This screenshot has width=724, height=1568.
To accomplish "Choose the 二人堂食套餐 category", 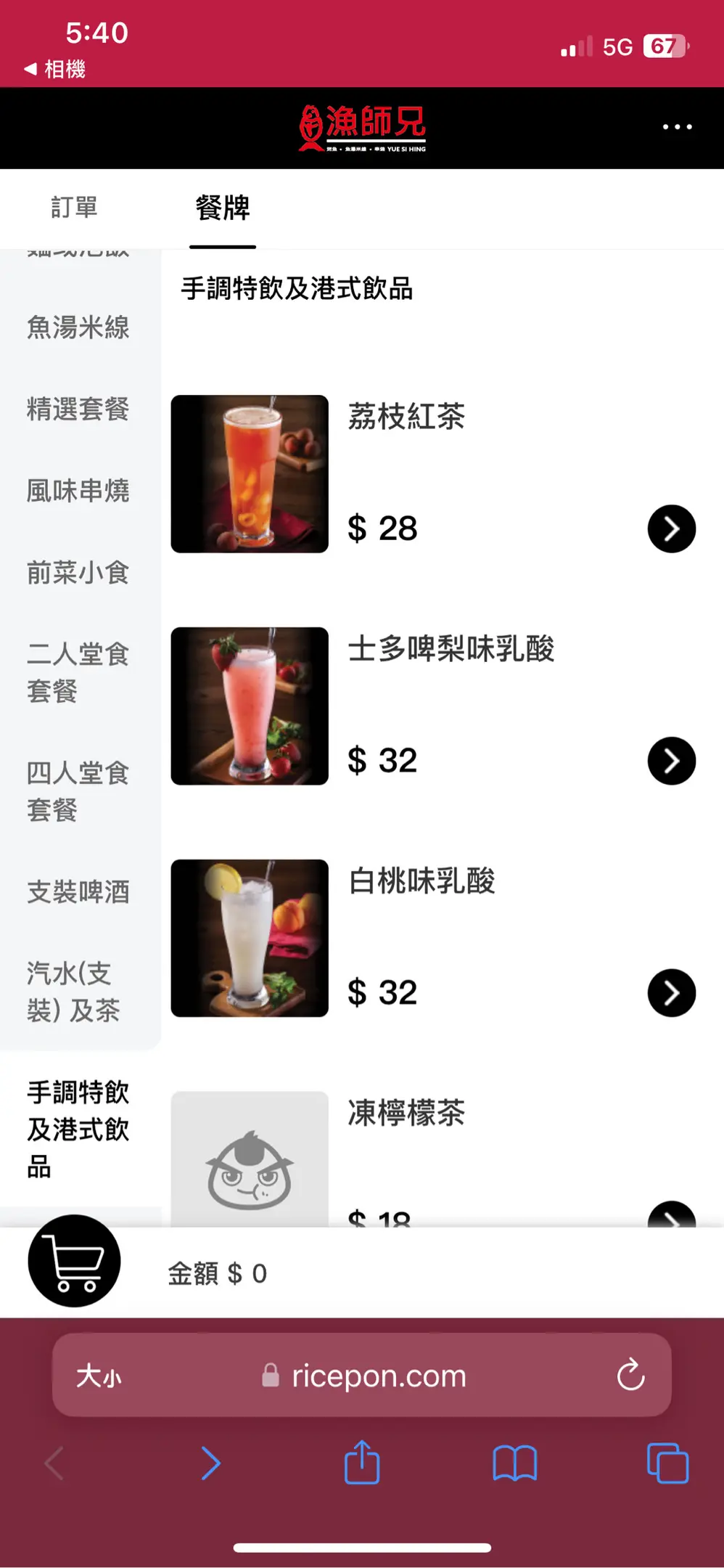I will [78, 672].
